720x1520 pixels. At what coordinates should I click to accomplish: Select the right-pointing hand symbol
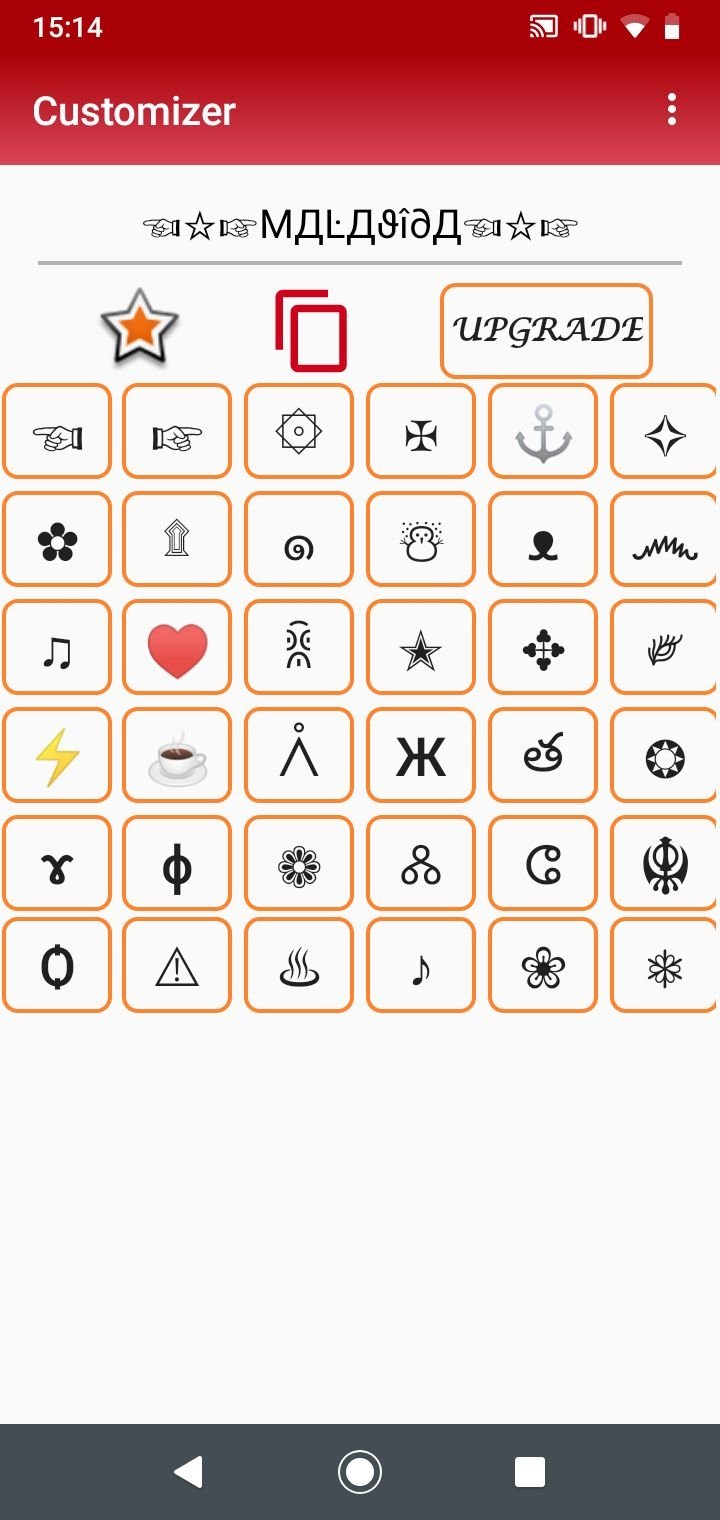(x=176, y=431)
